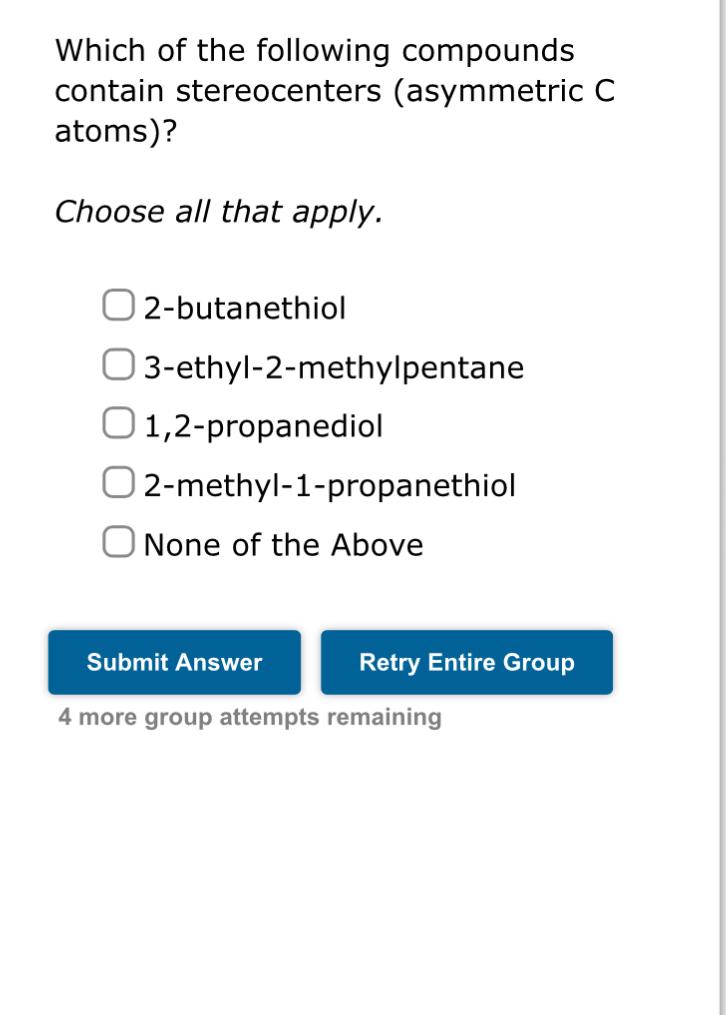
Task: Click the 2-methyl-1-propanethiol label
Action: tap(328, 485)
